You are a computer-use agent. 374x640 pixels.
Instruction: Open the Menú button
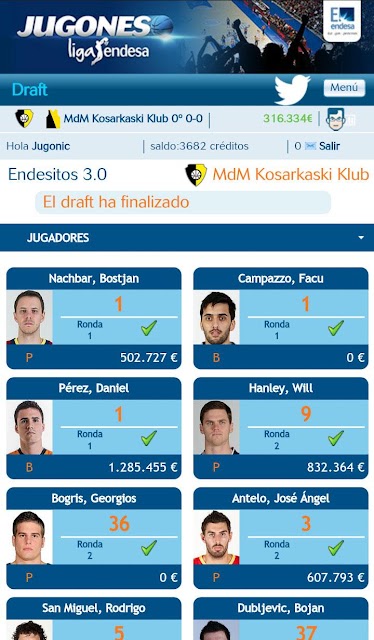coord(344,88)
